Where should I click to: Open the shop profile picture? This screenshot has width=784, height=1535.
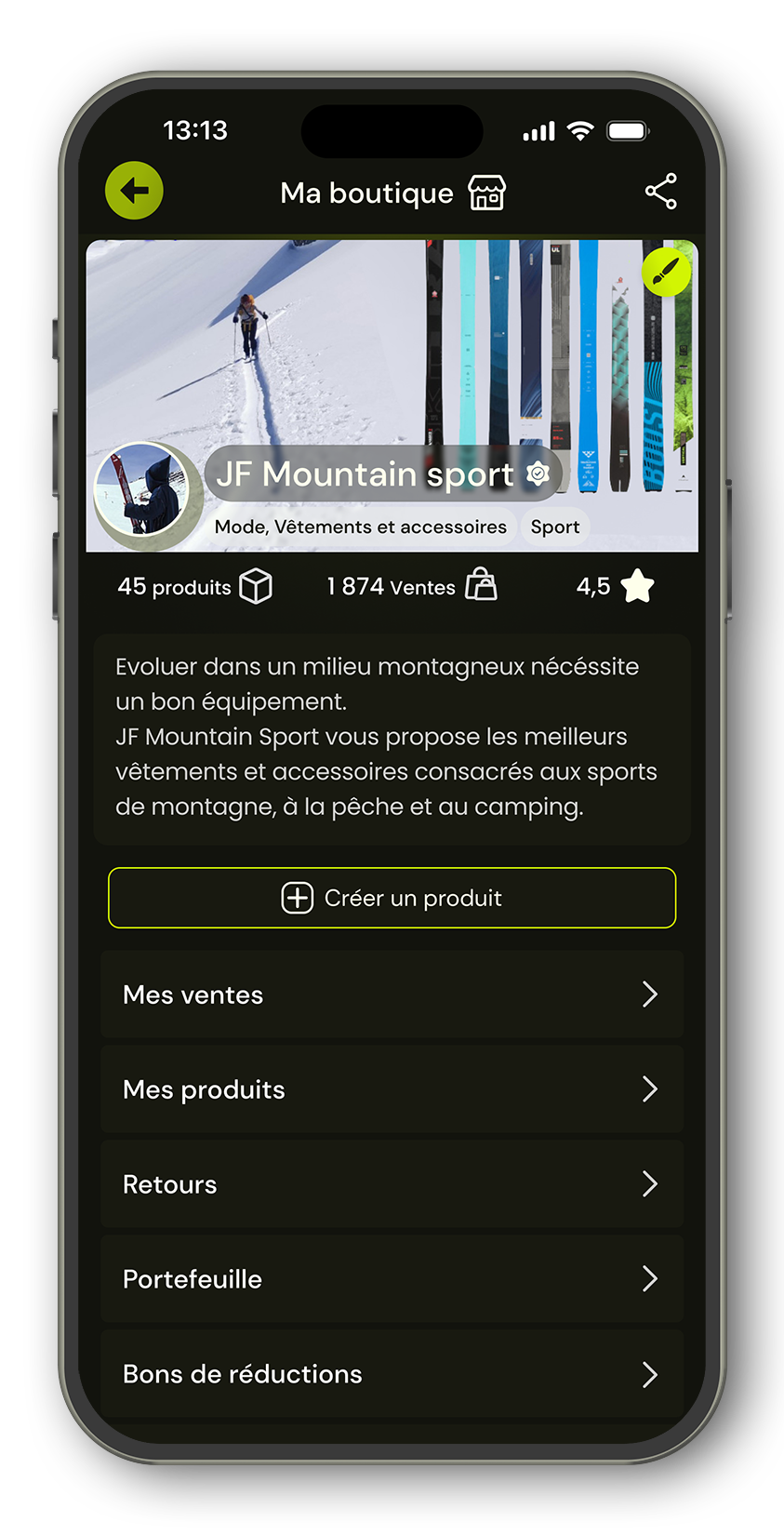(x=142, y=490)
